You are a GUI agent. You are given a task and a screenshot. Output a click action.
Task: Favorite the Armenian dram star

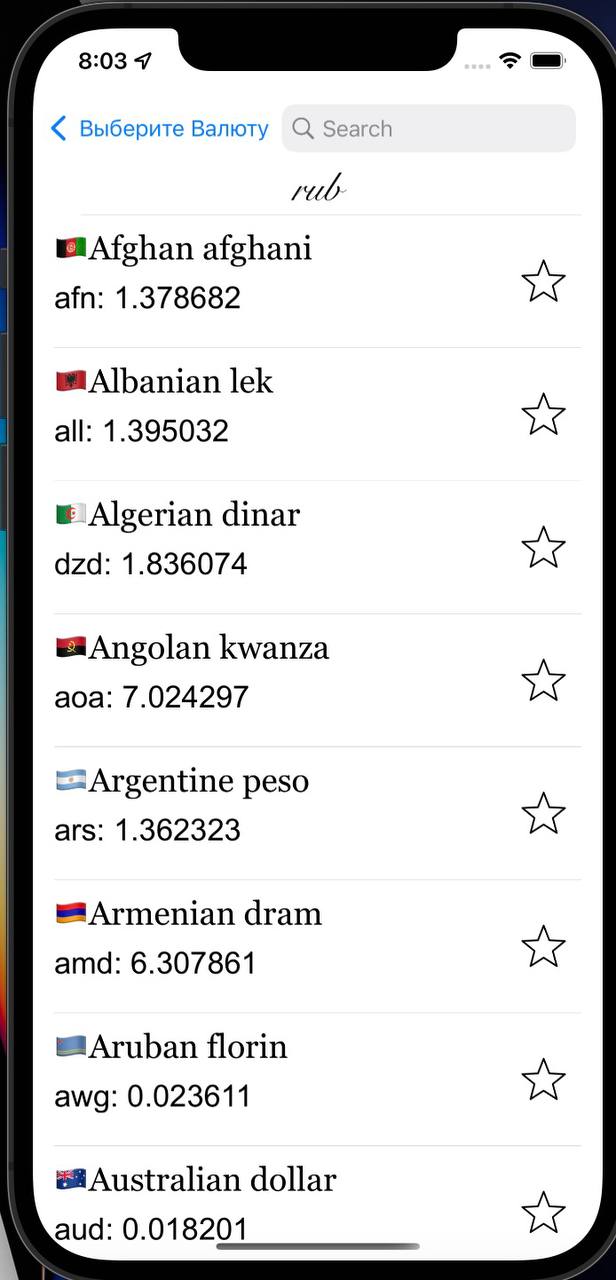543,946
